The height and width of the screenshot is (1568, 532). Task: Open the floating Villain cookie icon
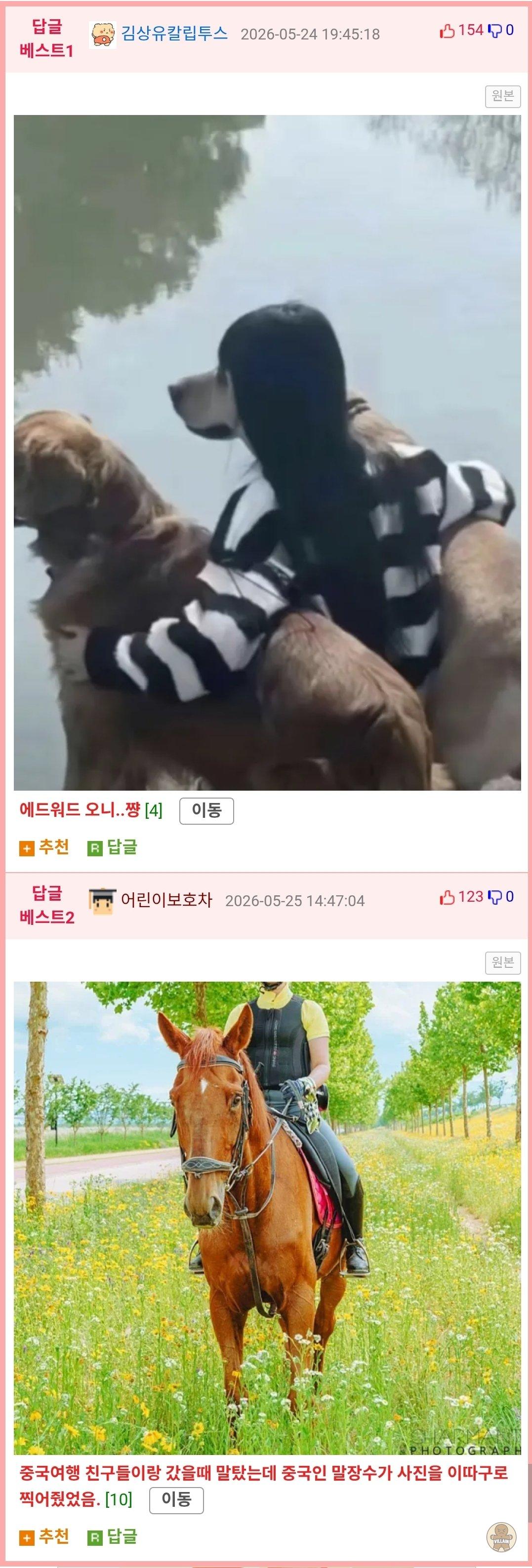click(x=501, y=1537)
